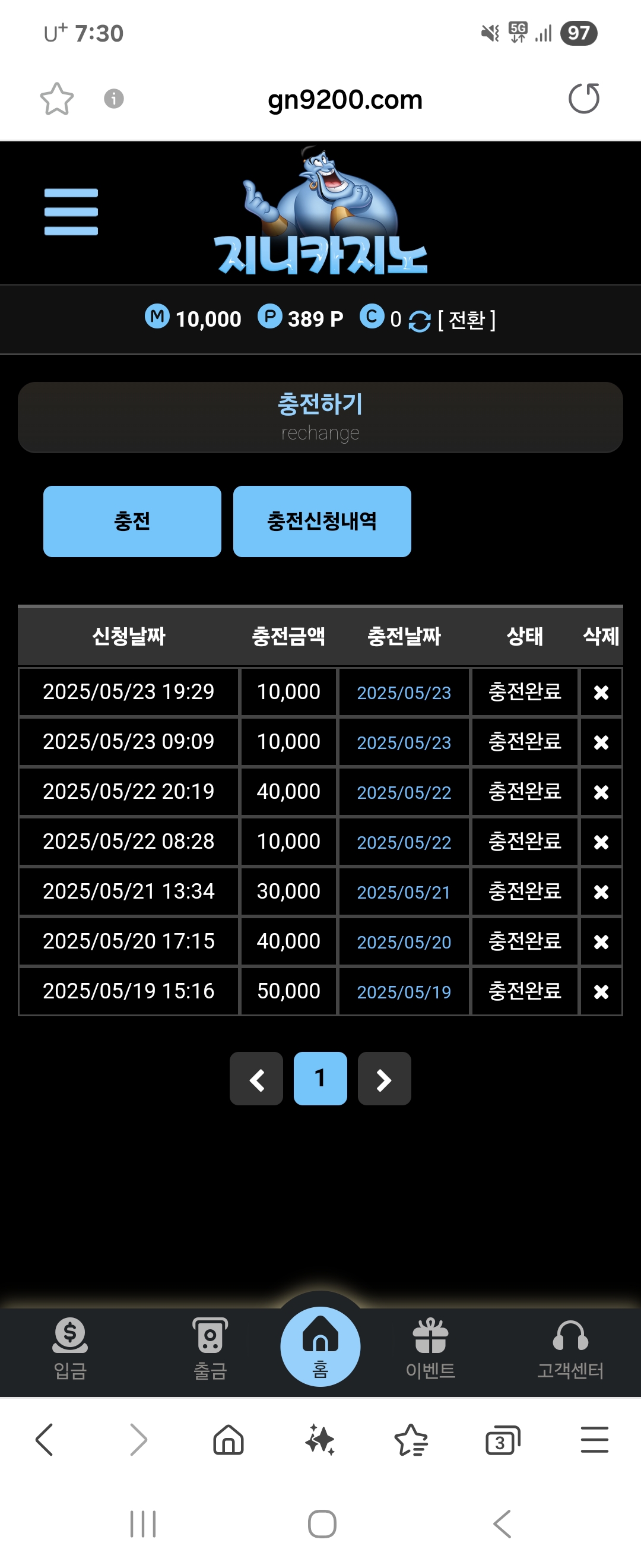Image resolution: width=641 pixels, height=1568 pixels.
Task: Go to the next page arrow
Action: [x=384, y=1079]
